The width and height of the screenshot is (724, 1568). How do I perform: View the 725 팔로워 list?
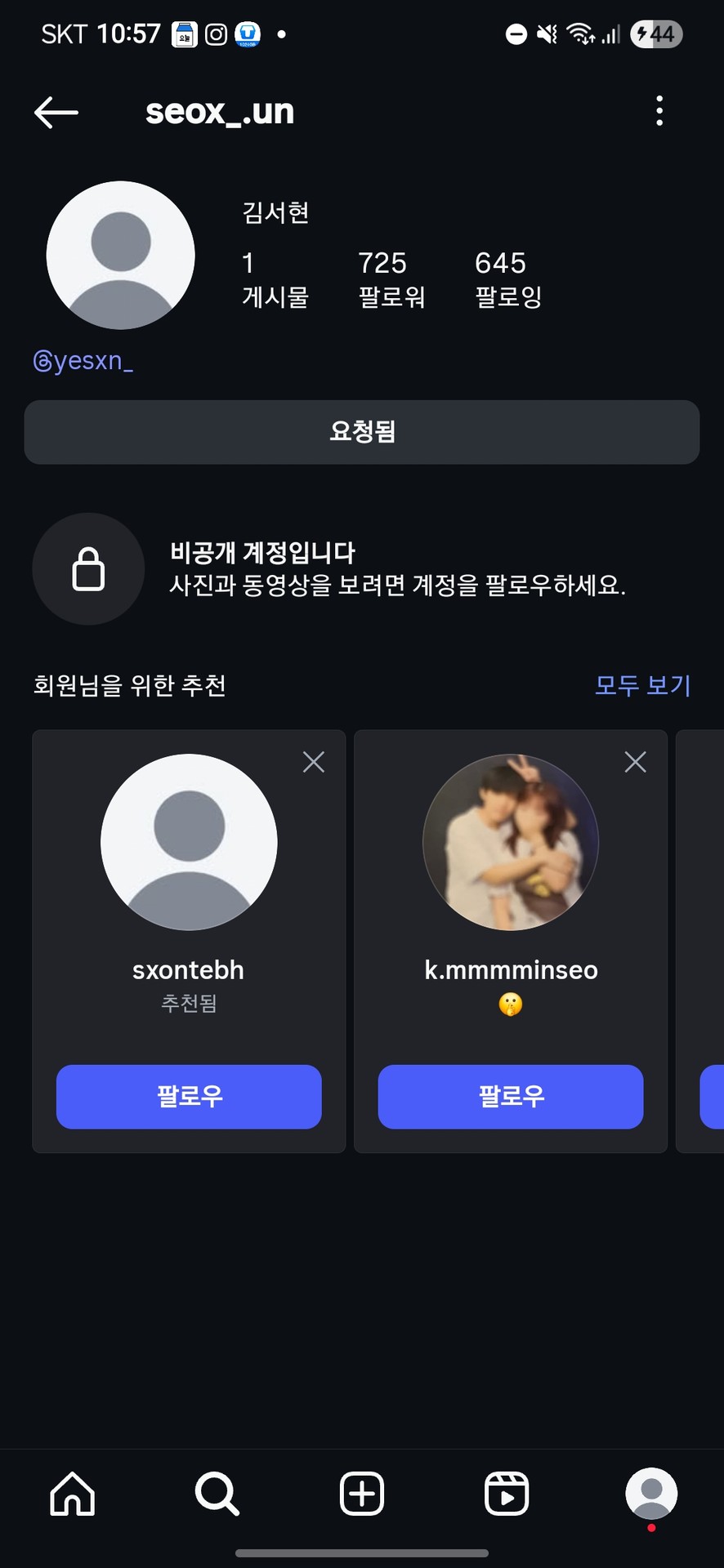pos(391,278)
